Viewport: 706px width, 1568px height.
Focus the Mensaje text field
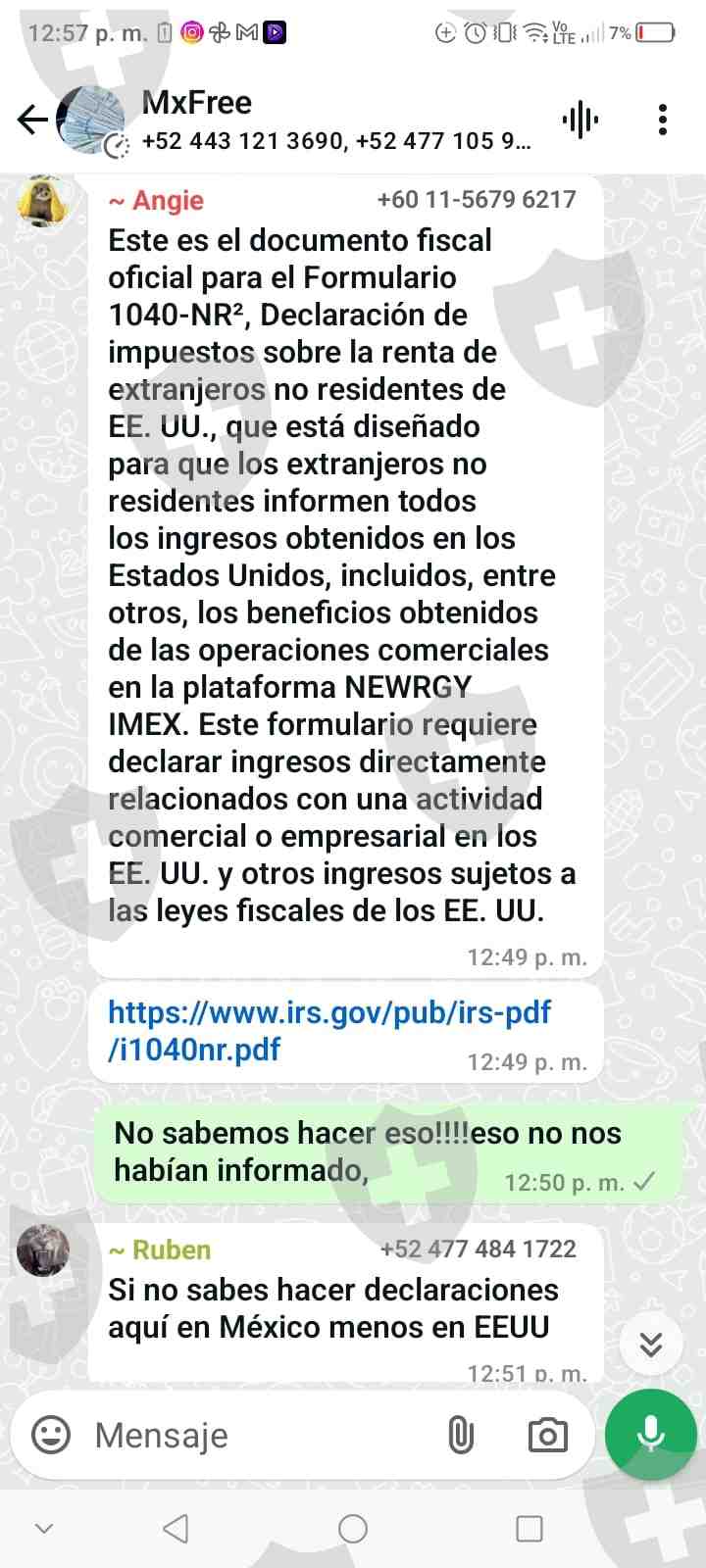tap(255, 1436)
